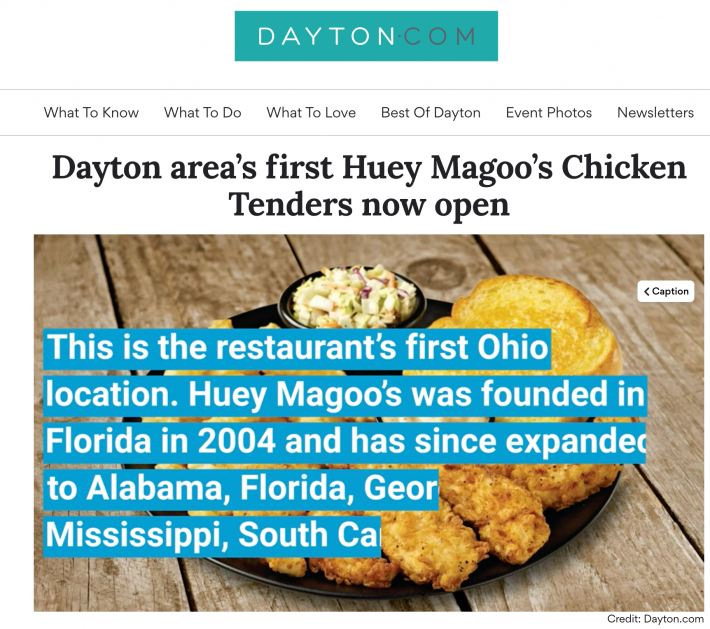Expand the image Caption
Image resolution: width=710 pixels, height=629 pixels.
coord(666,291)
